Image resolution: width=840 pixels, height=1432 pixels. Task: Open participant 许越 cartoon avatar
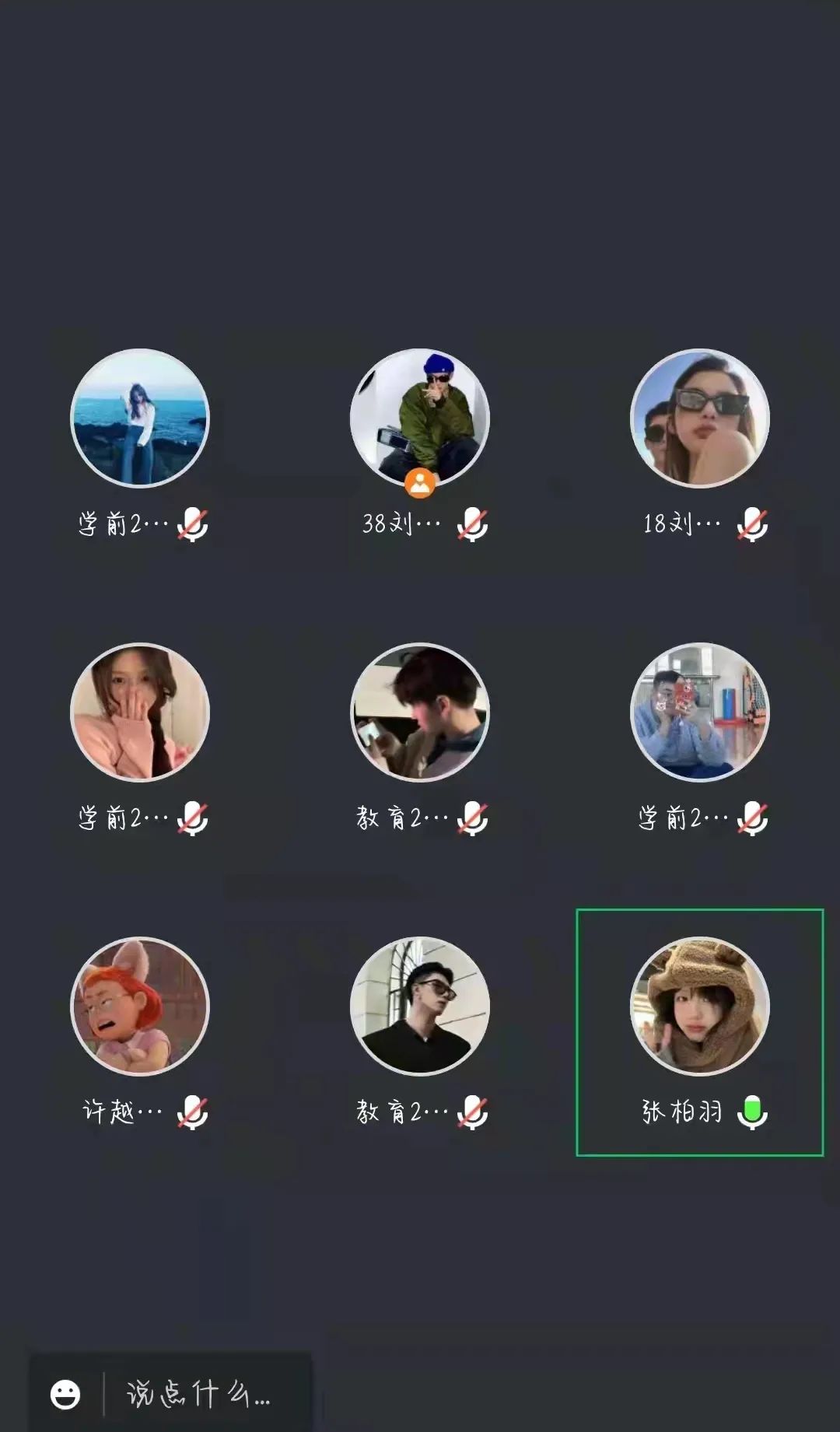coord(140,1007)
